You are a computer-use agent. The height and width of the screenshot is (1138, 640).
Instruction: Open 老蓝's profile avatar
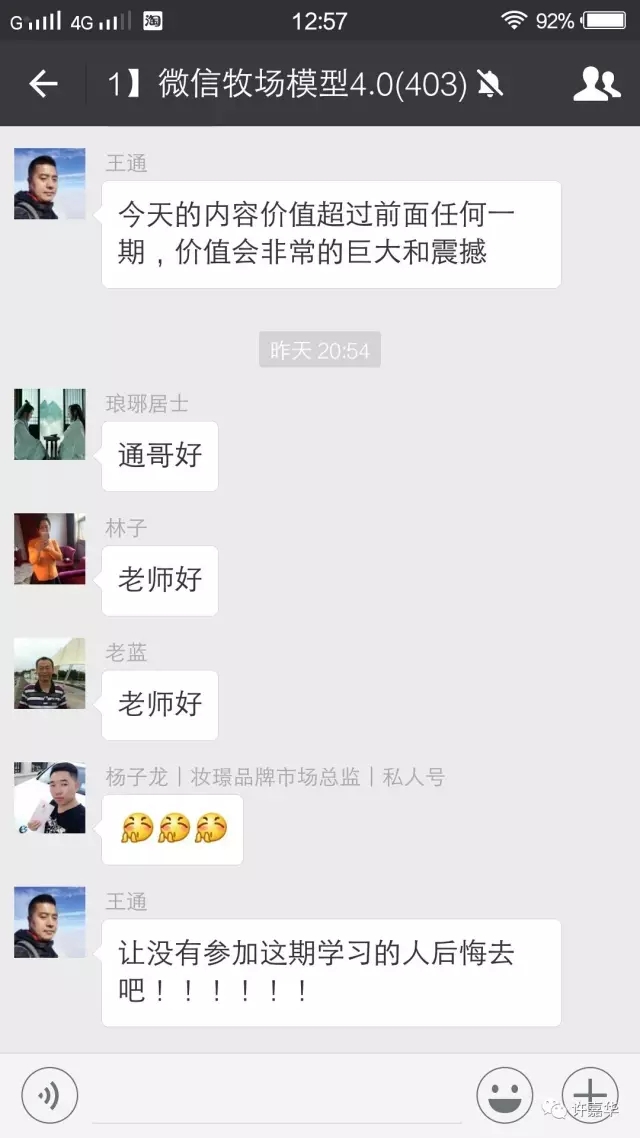(49, 673)
